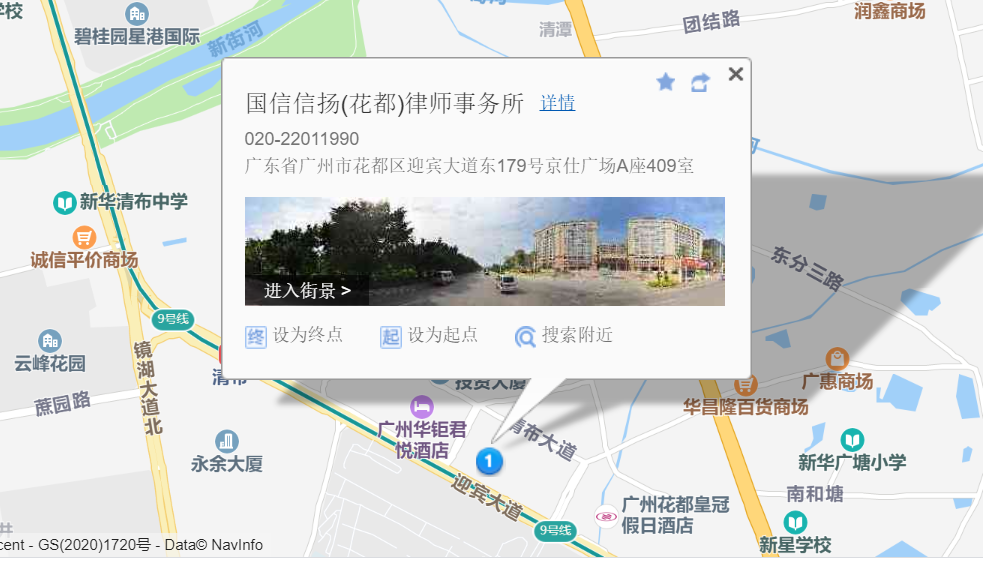983x561 pixels.
Task: Favorite this location with the star icon
Action: [x=666, y=82]
